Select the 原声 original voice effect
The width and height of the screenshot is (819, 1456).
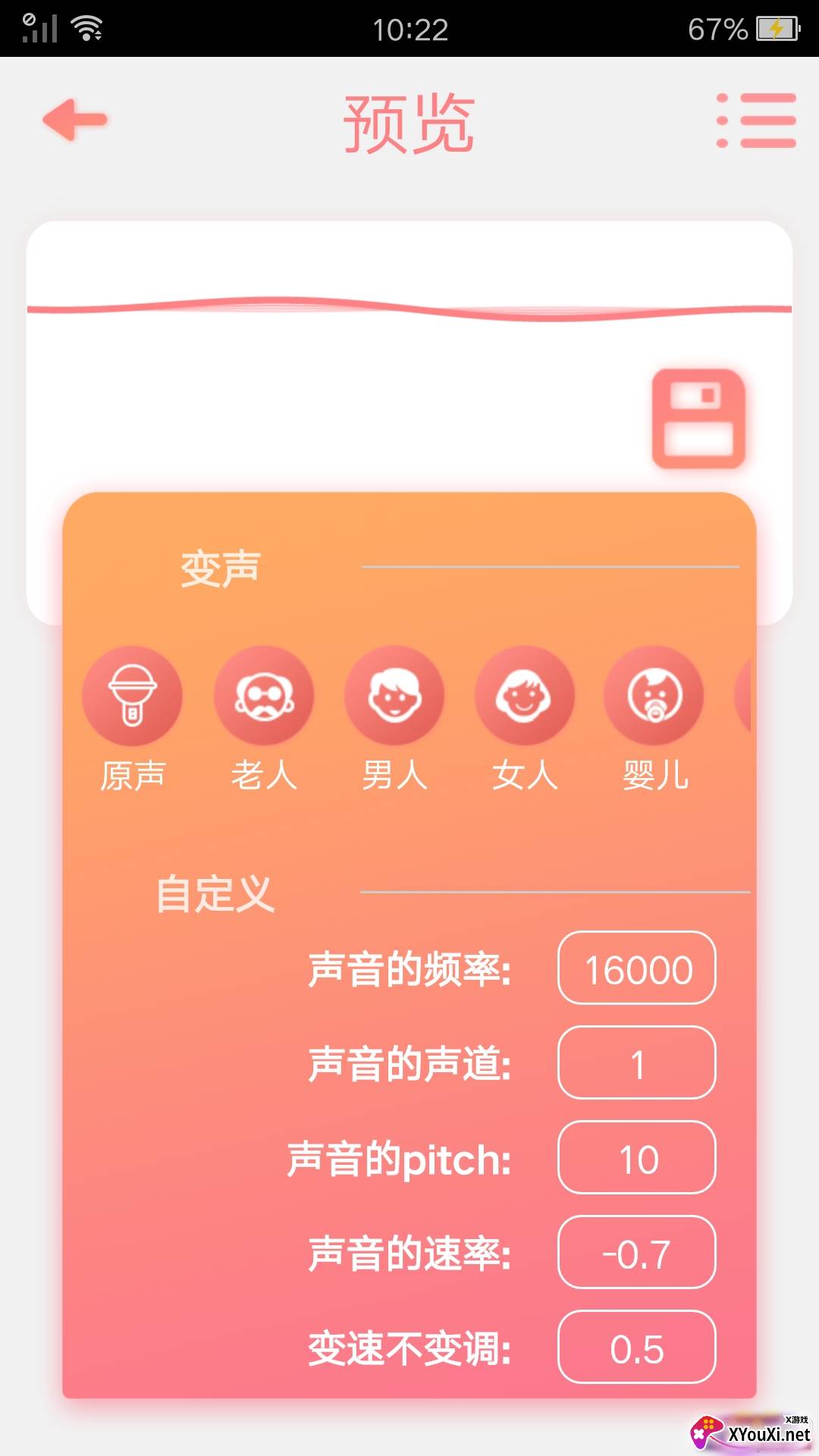coord(132,696)
